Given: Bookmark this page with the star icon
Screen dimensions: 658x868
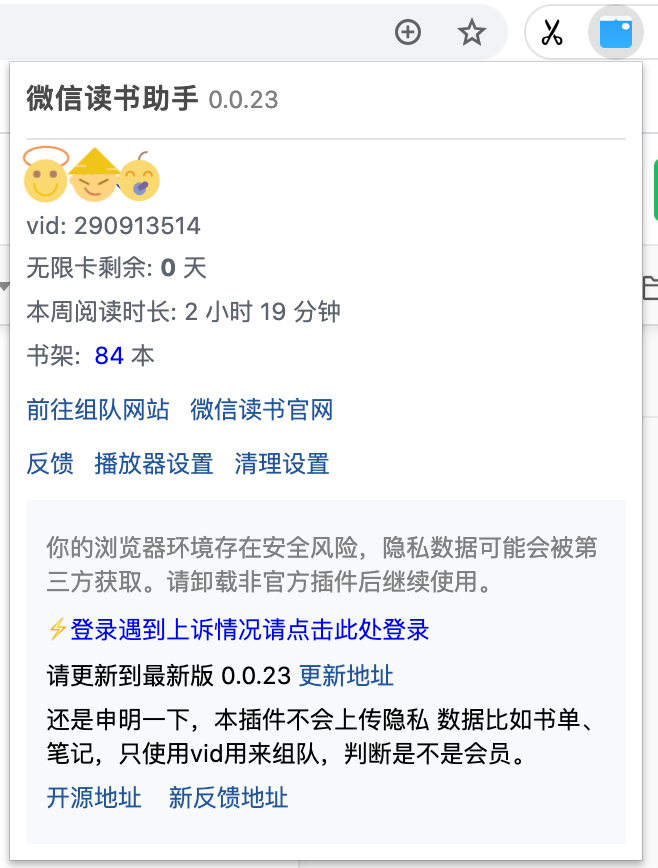Looking at the screenshot, I should 471,33.
